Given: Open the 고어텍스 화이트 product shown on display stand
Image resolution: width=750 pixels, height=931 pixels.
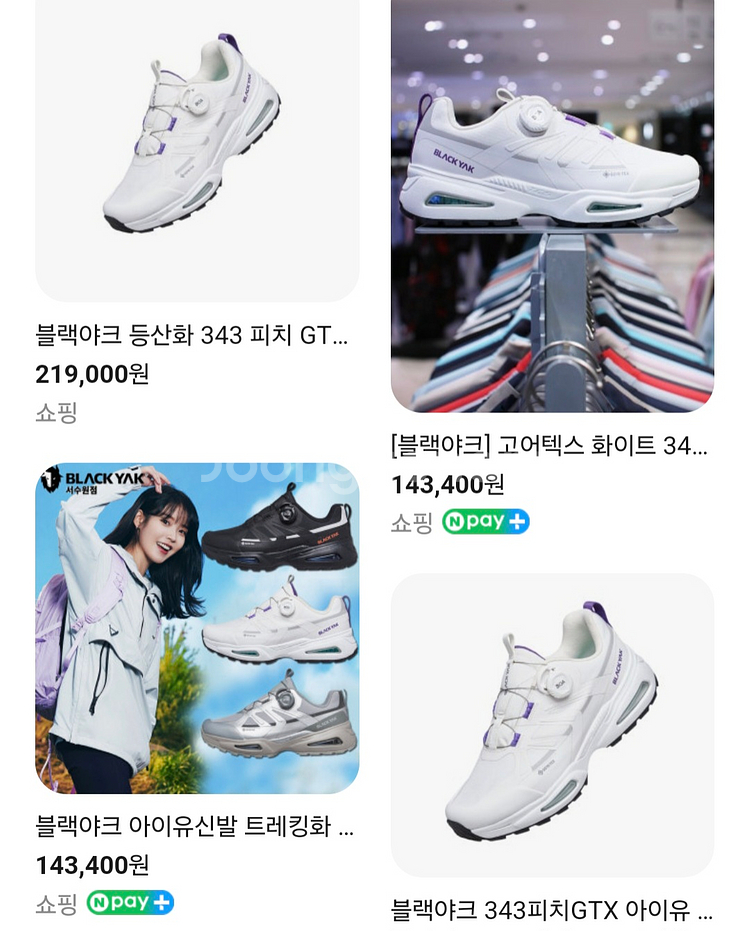Looking at the screenshot, I should pos(552,205).
